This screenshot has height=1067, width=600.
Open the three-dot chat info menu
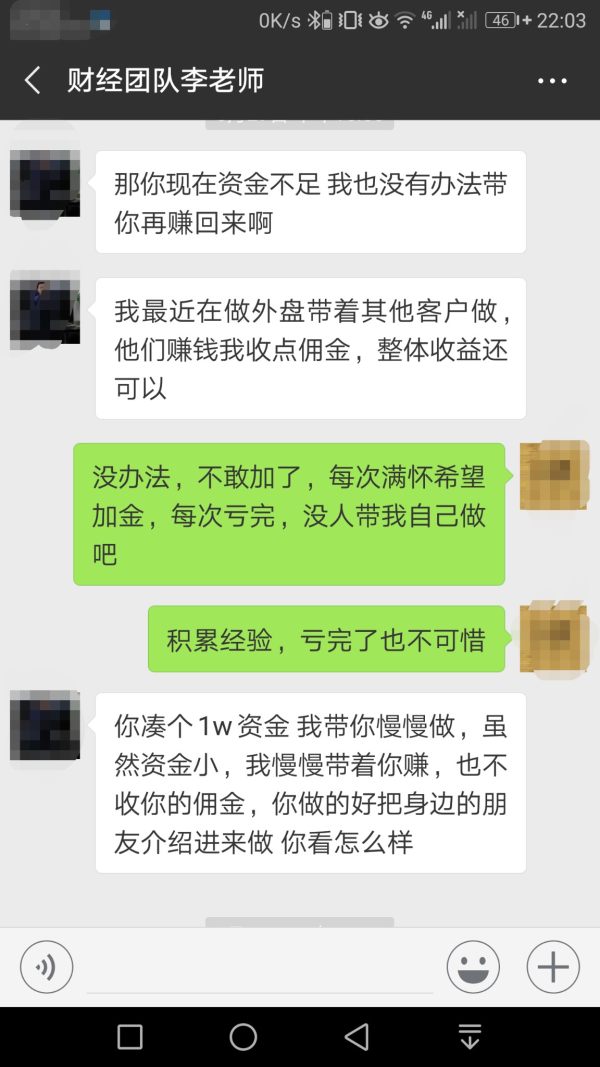(552, 81)
